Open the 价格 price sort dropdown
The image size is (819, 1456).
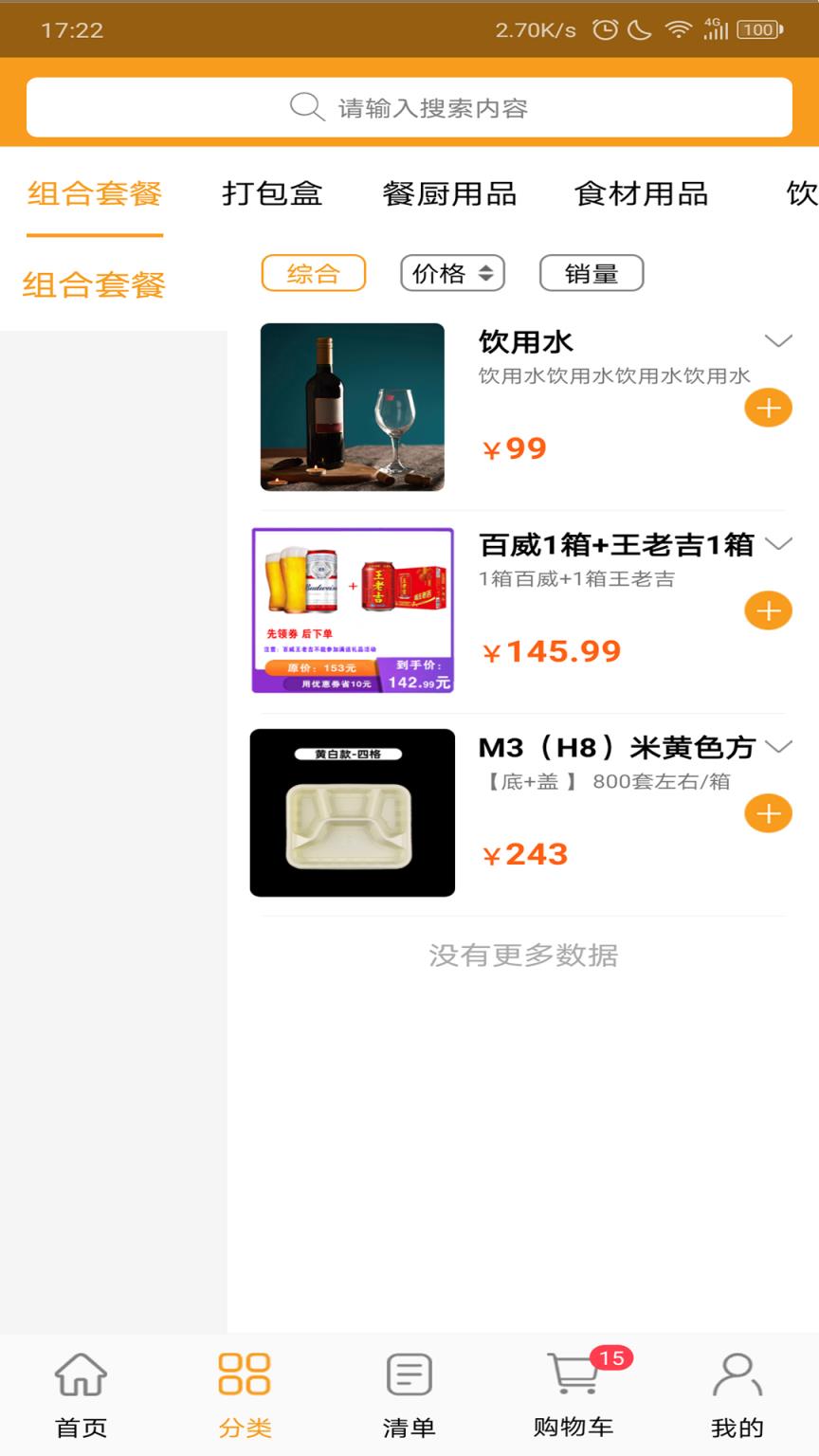click(x=452, y=272)
